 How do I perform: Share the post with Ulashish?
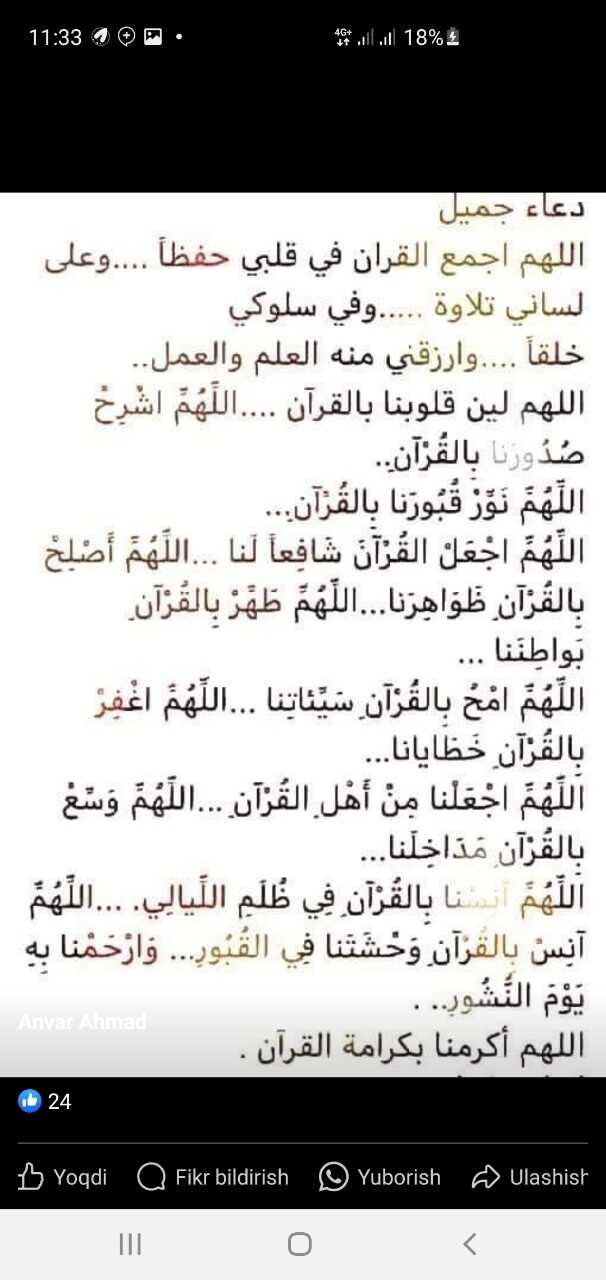coord(529,1177)
